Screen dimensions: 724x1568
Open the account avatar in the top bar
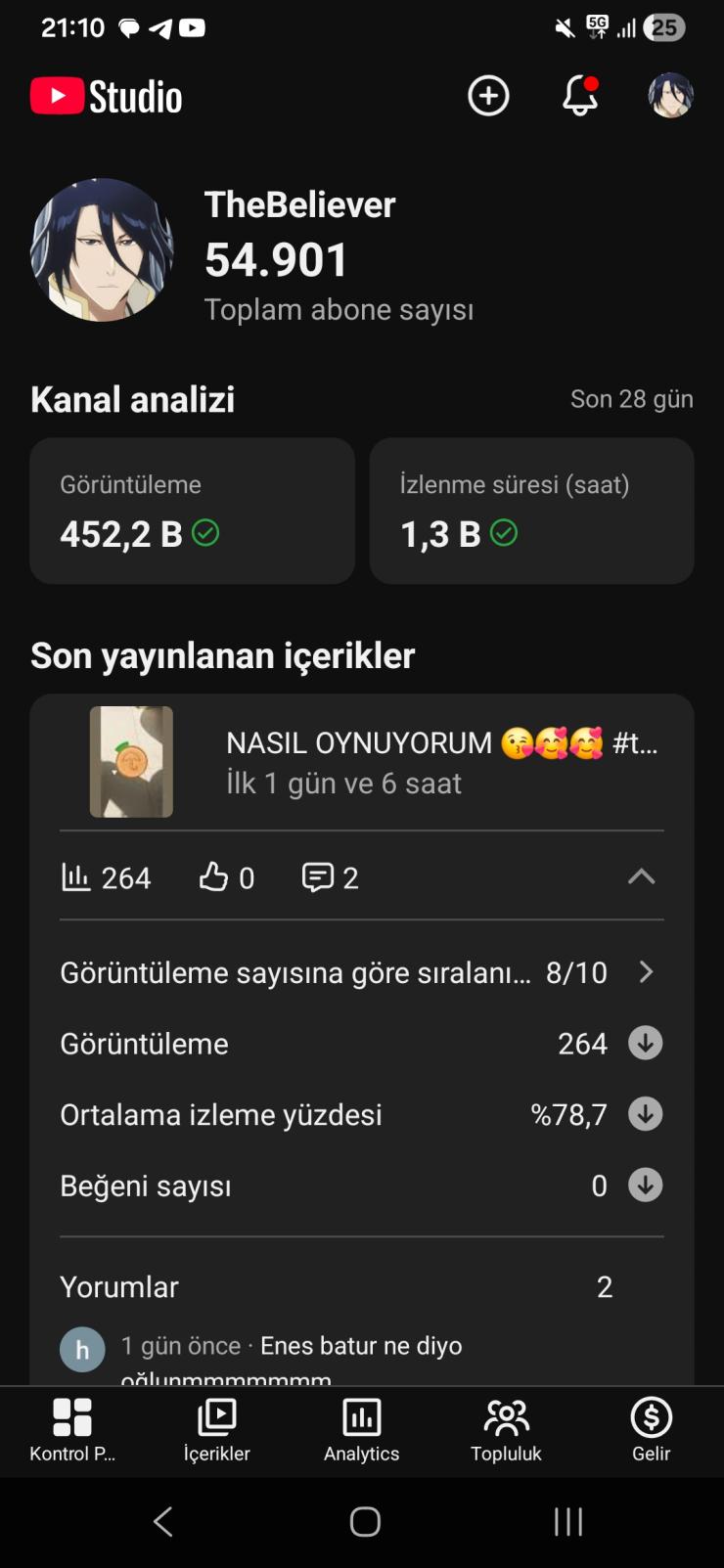click(x=670, y=96)
